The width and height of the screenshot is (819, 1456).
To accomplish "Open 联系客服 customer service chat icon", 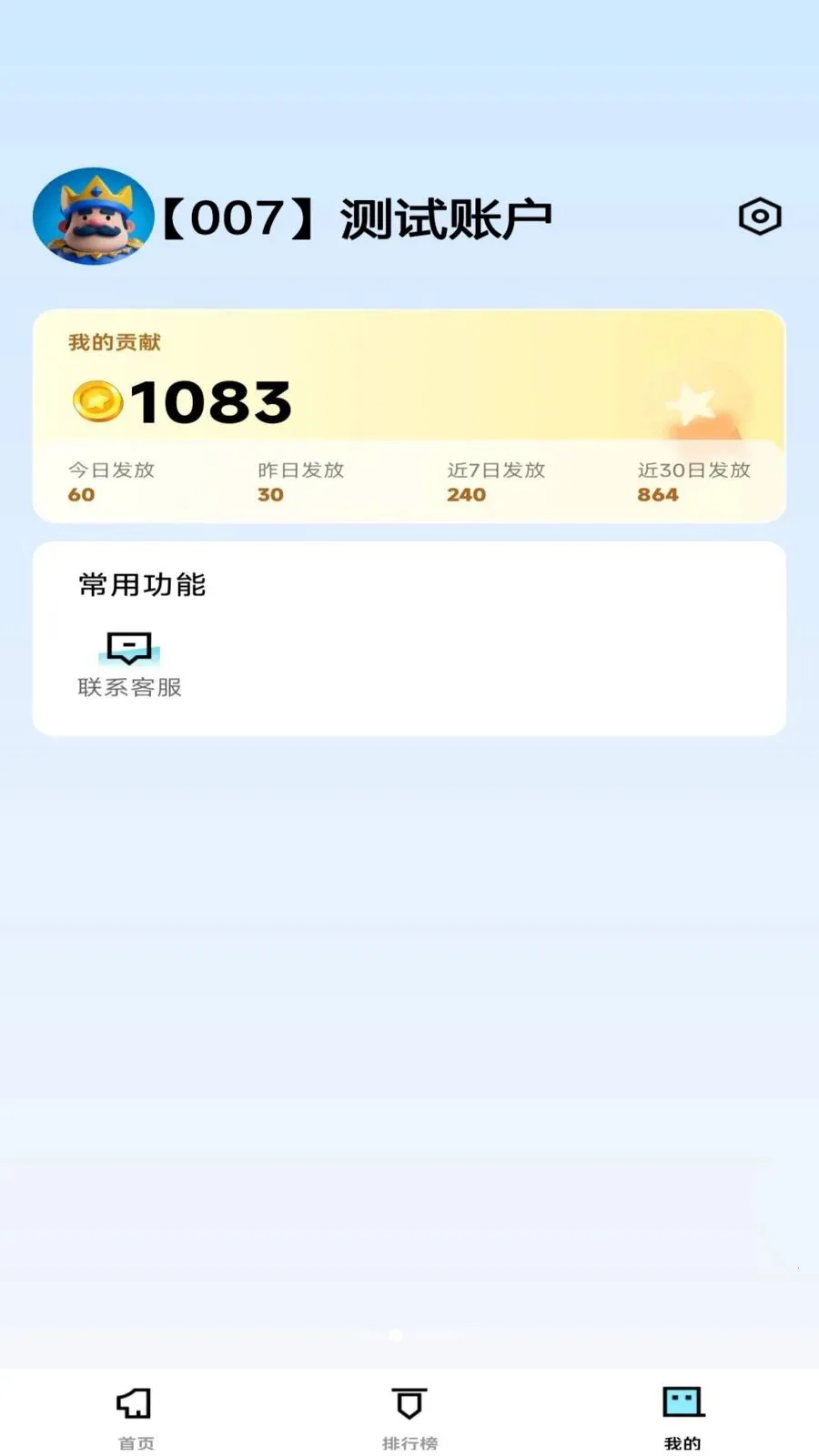I will 129,646.
